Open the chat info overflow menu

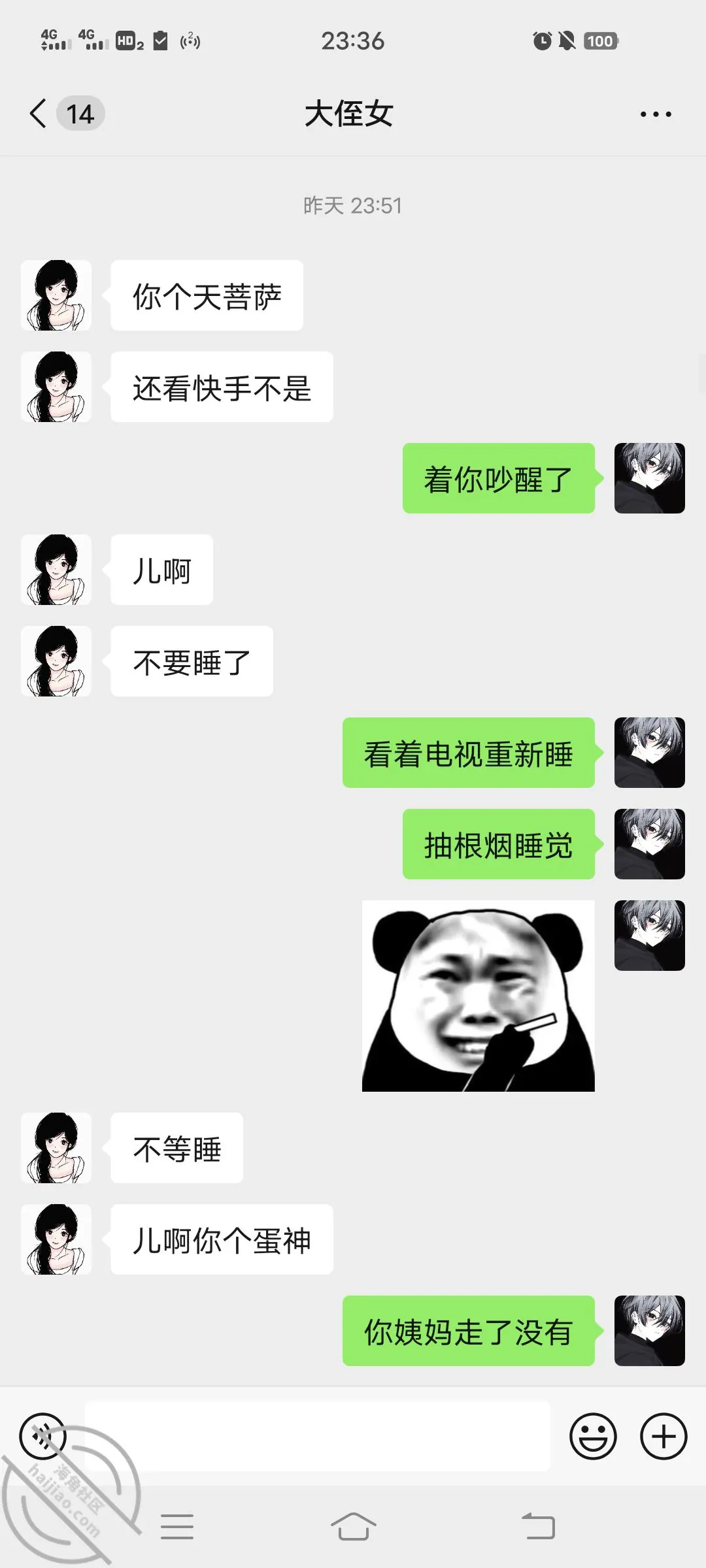[656, 114]
